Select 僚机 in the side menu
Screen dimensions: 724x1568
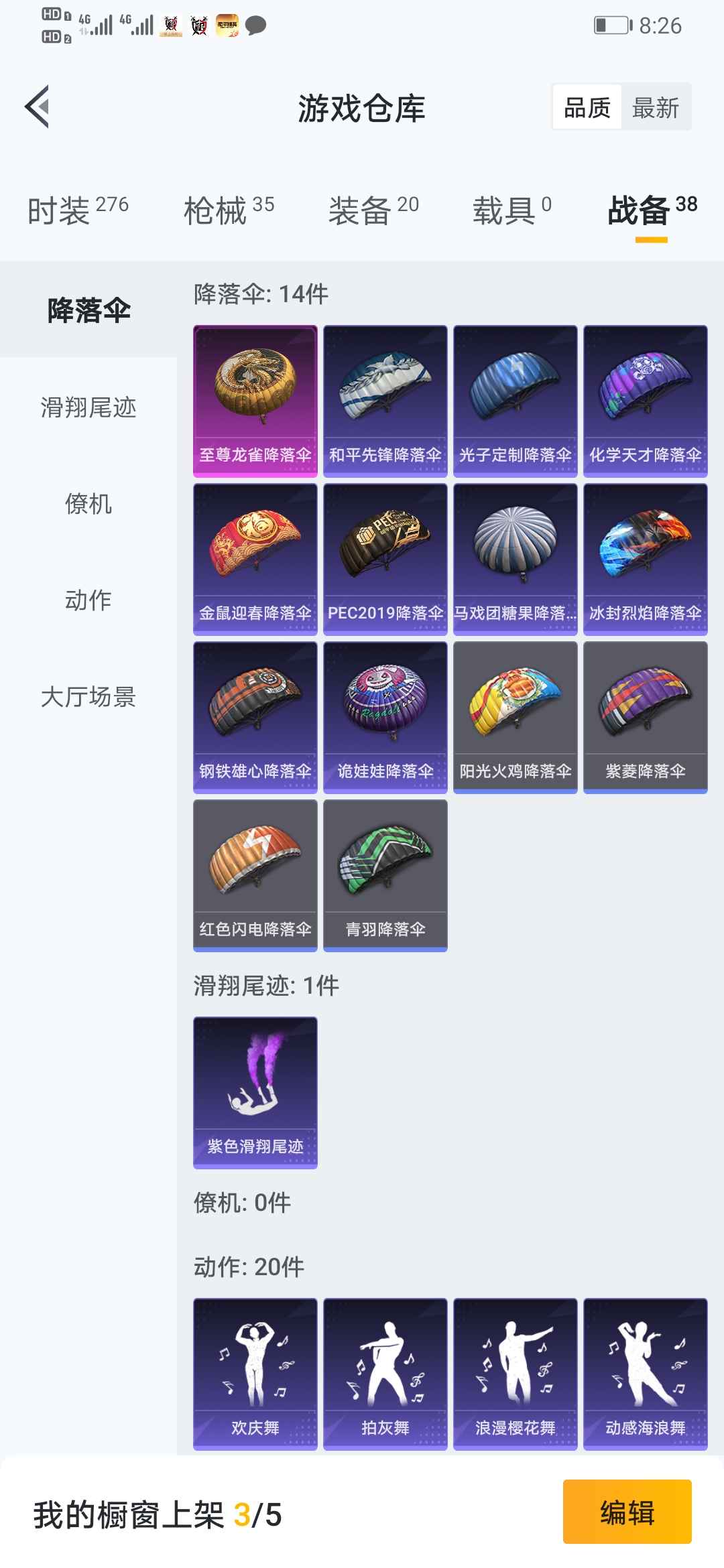(88, 503)
